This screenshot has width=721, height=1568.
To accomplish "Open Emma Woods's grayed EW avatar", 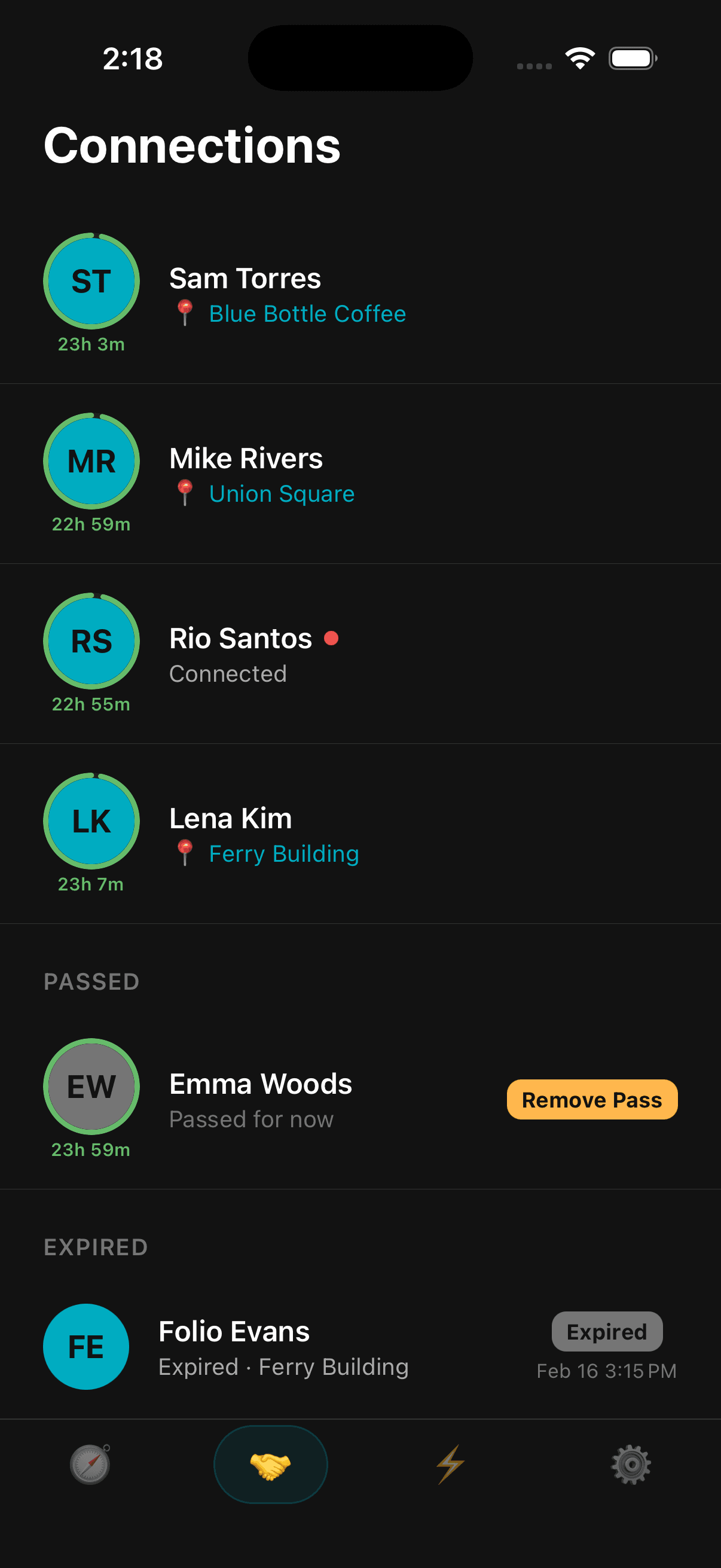I will point(91,1087).
